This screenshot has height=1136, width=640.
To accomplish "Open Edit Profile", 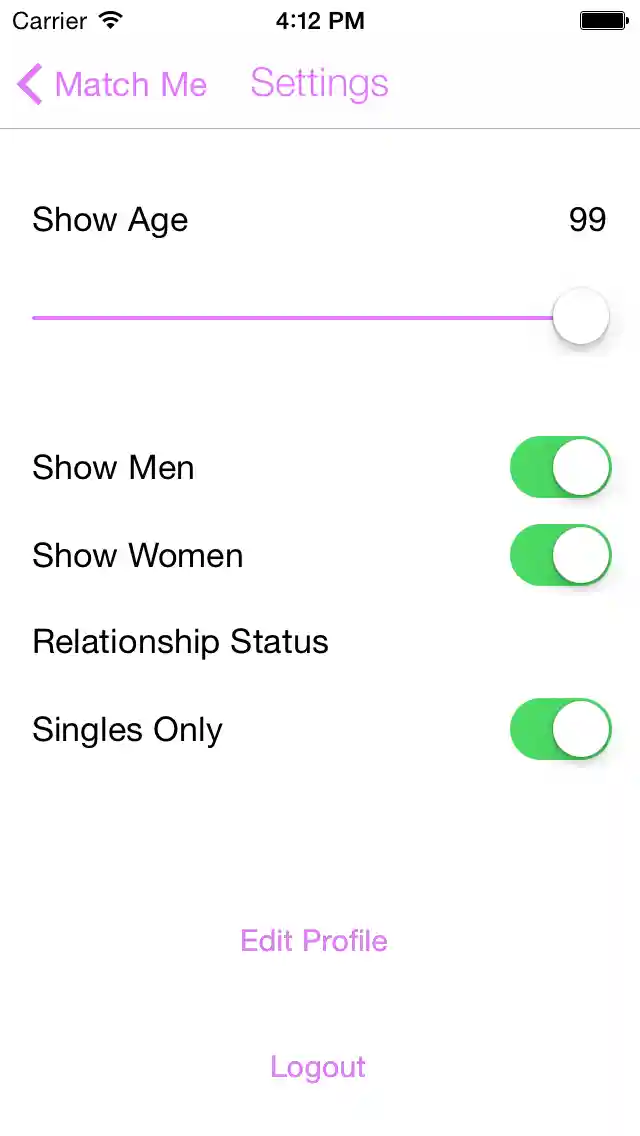I will click(314, 941).
